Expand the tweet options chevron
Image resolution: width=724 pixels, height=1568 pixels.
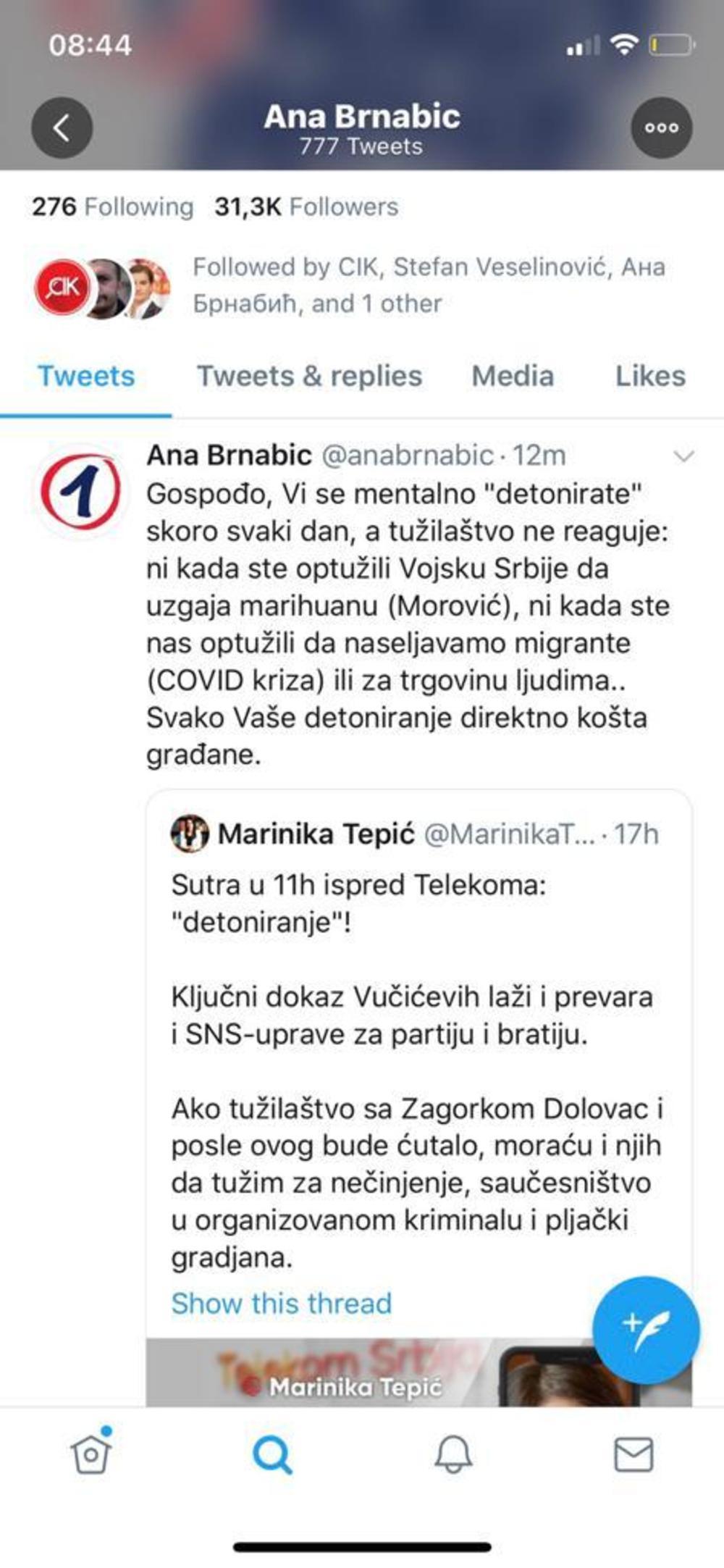coord(683,456)
